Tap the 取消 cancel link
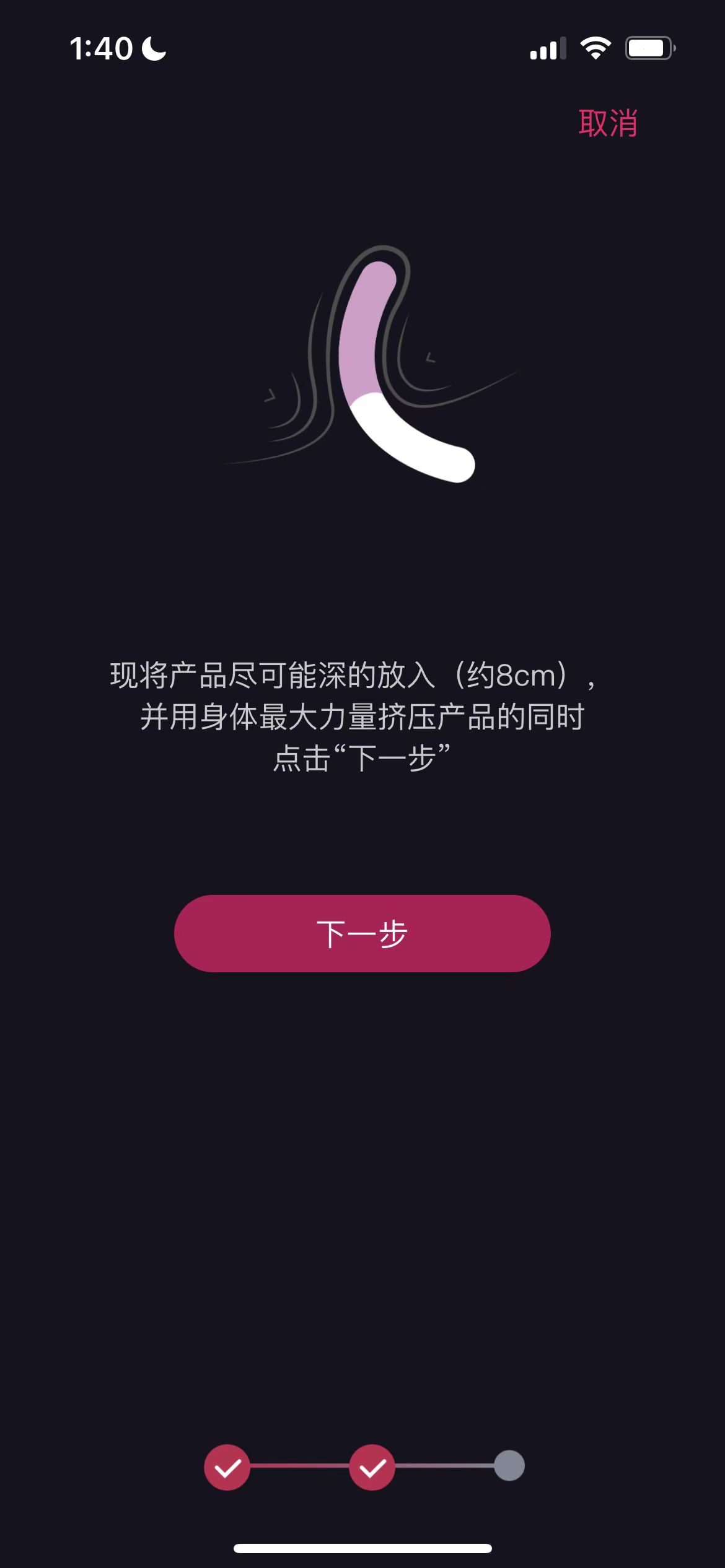 609,123
